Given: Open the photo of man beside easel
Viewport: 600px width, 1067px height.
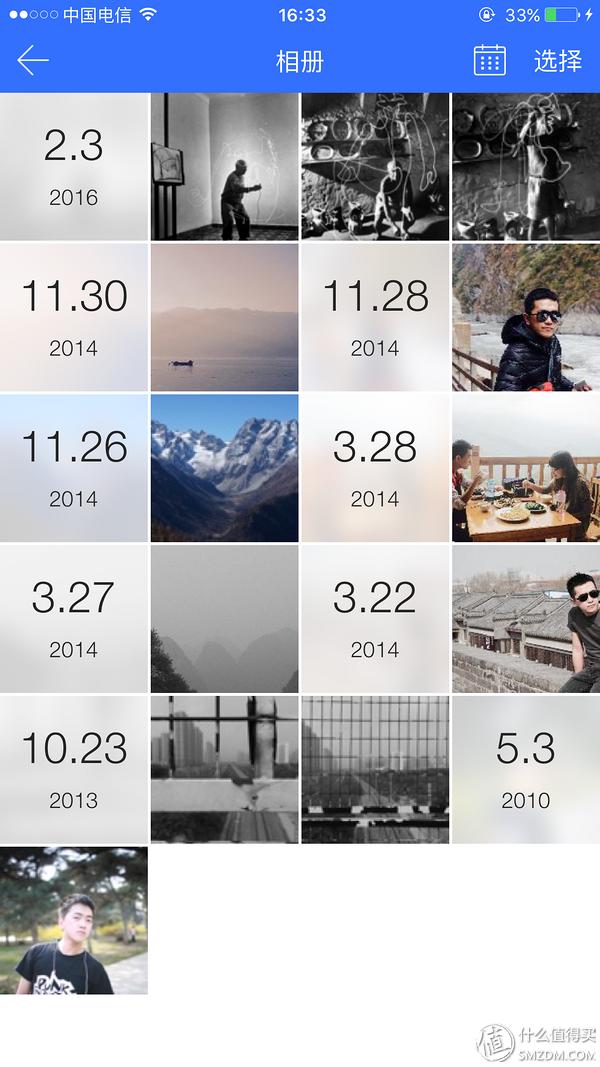Looking at the screenshot, I should [x=225, y=166].
